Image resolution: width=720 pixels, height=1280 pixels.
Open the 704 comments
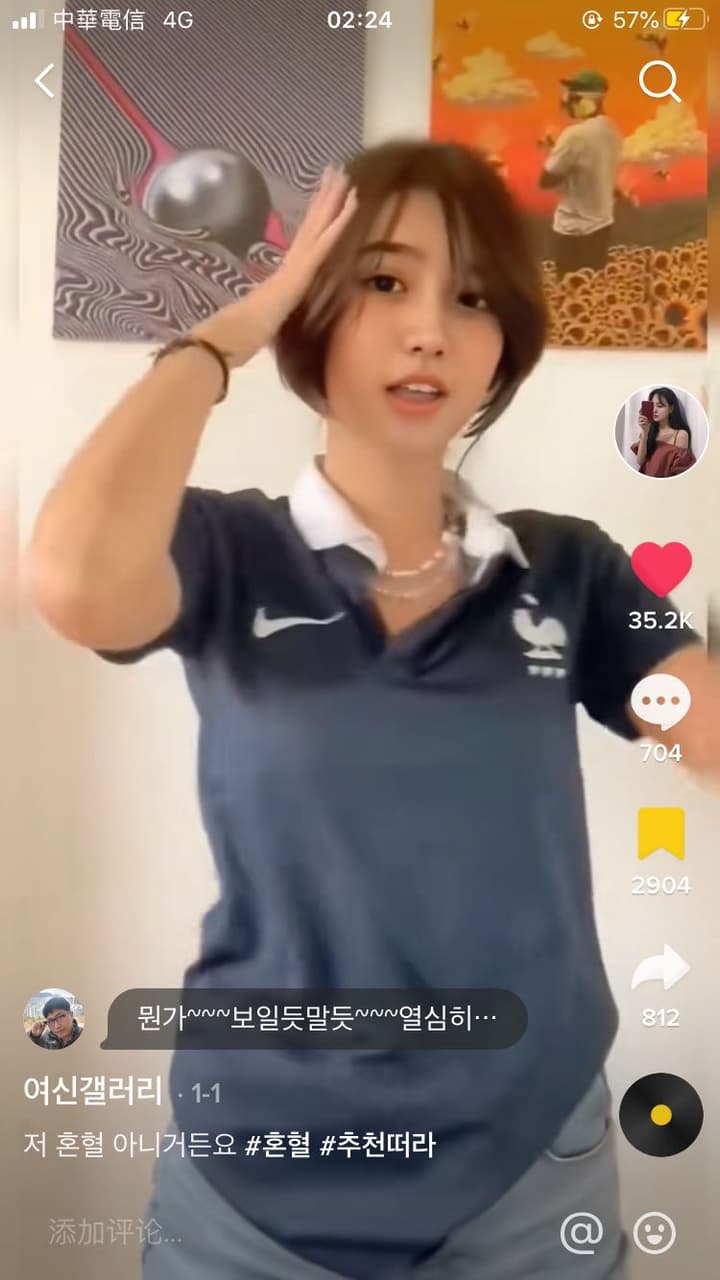coord(660,703)
